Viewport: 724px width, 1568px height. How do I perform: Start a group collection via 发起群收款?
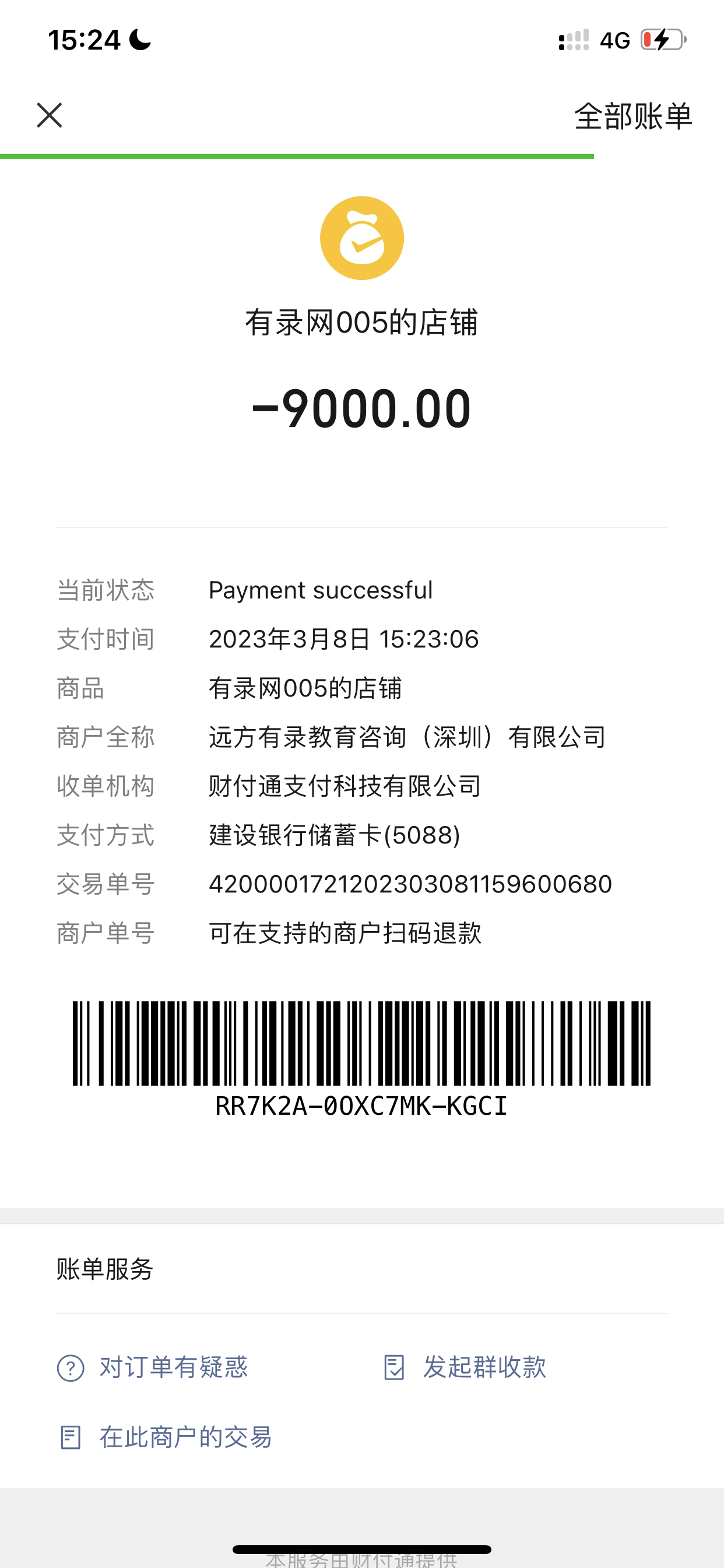pyautogui.click(x=465, y=1367)
